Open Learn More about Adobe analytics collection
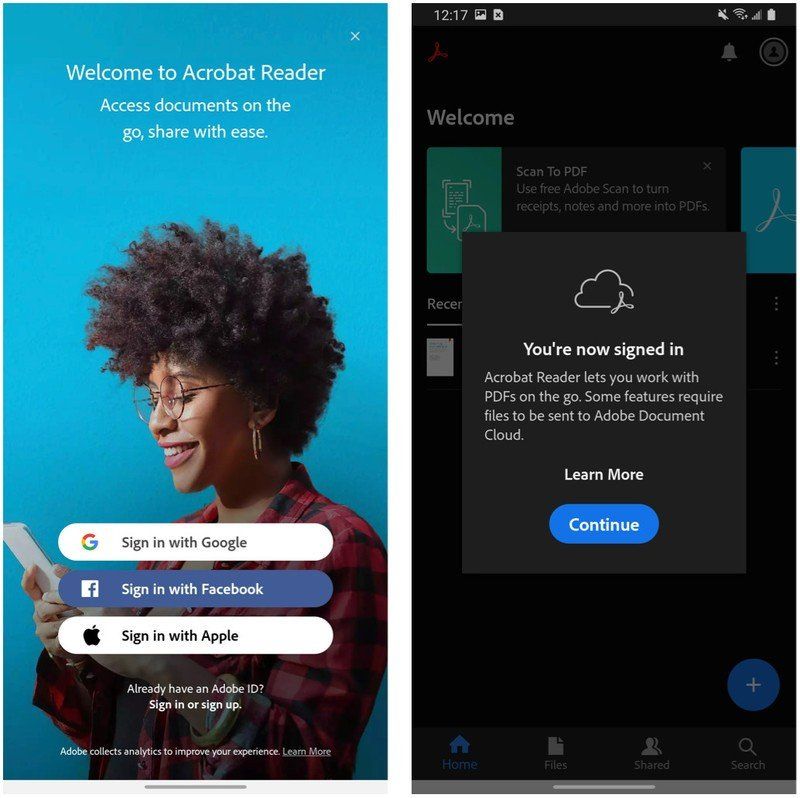This screenshot has width=800, height=798. (306, 752)
